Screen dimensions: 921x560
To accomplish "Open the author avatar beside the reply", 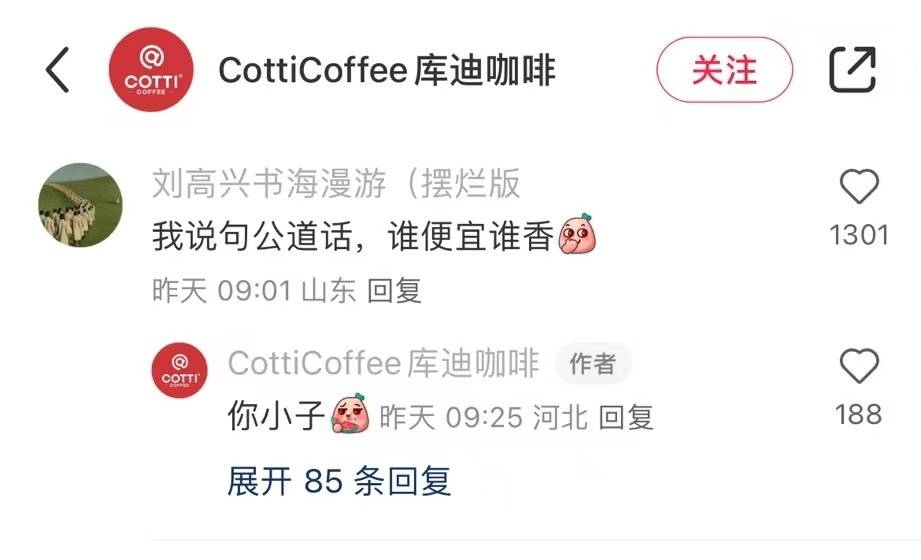I will 180,370.
